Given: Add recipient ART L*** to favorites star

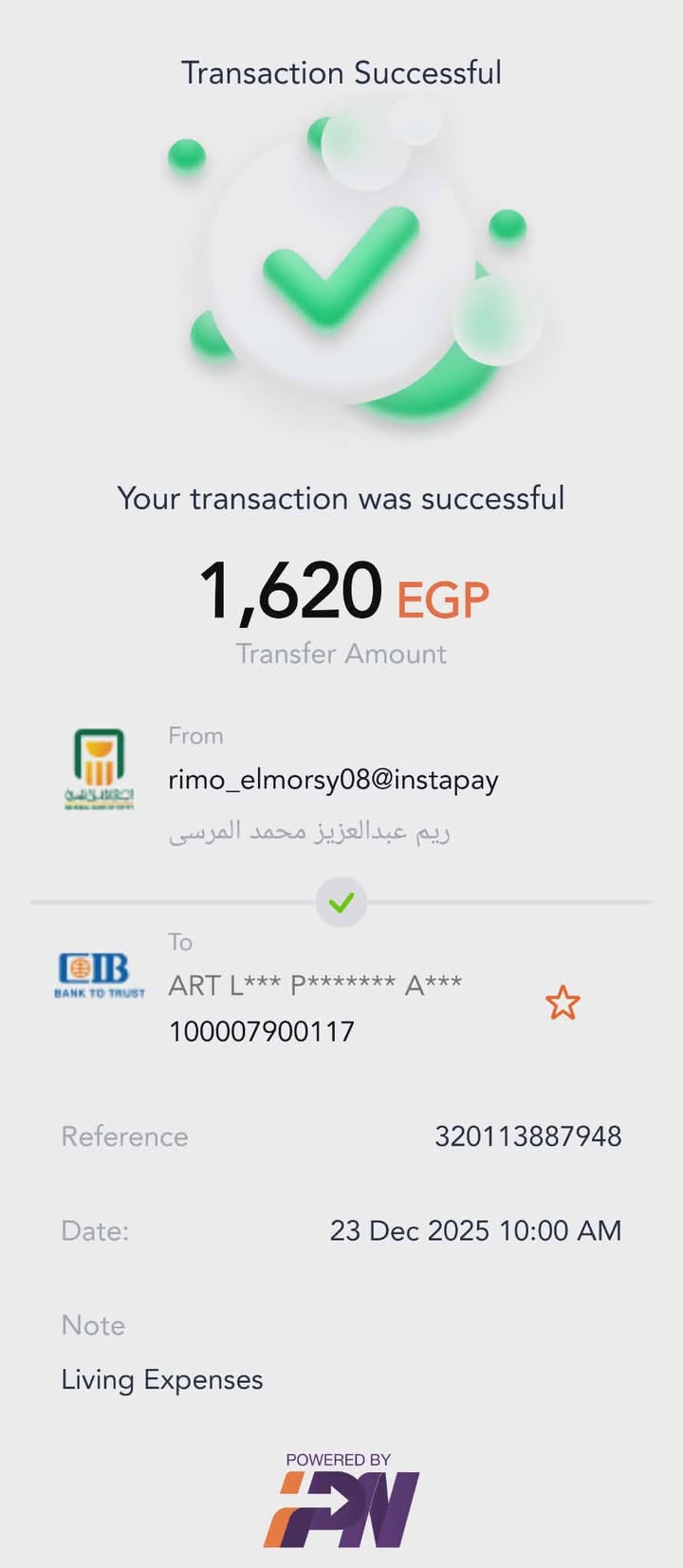Looking at the screenshot, I should coord(563,1003).
